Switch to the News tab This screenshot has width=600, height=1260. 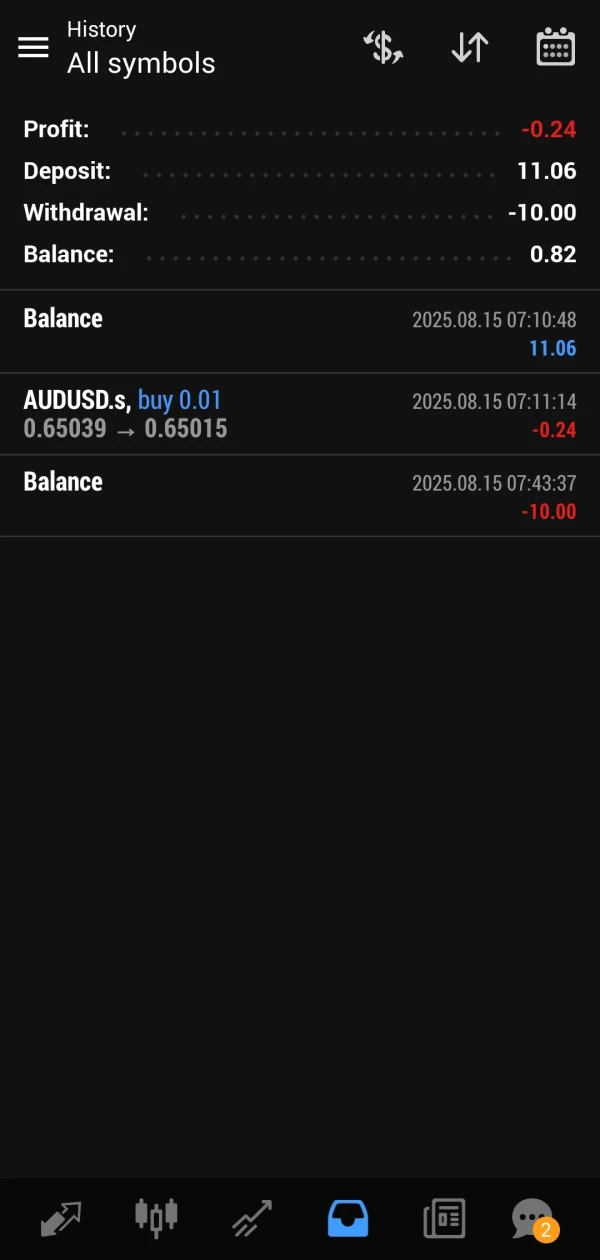(x=443, y=1219)
